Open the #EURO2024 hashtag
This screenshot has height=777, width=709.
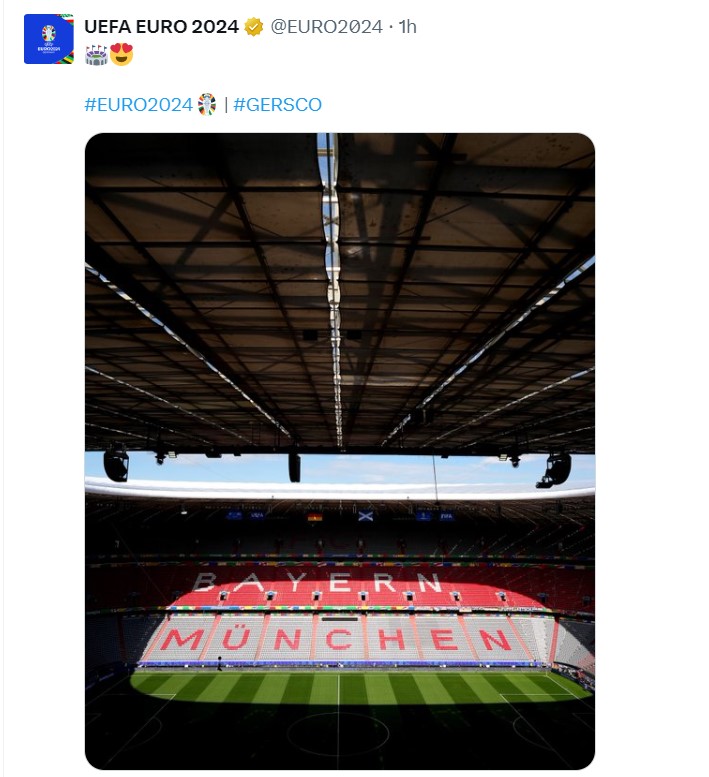click(138, 104)
